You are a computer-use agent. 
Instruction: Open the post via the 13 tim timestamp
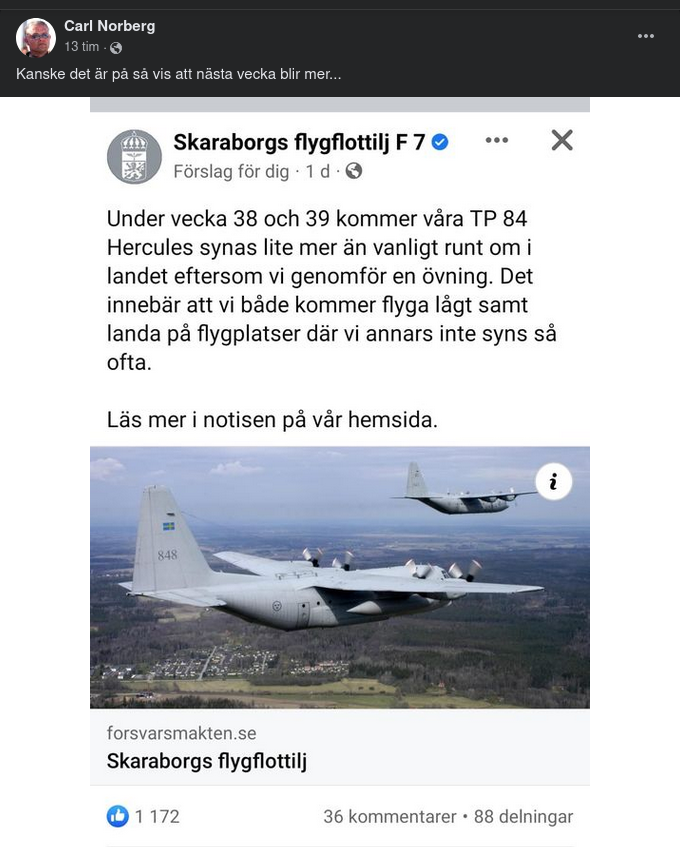82,47
